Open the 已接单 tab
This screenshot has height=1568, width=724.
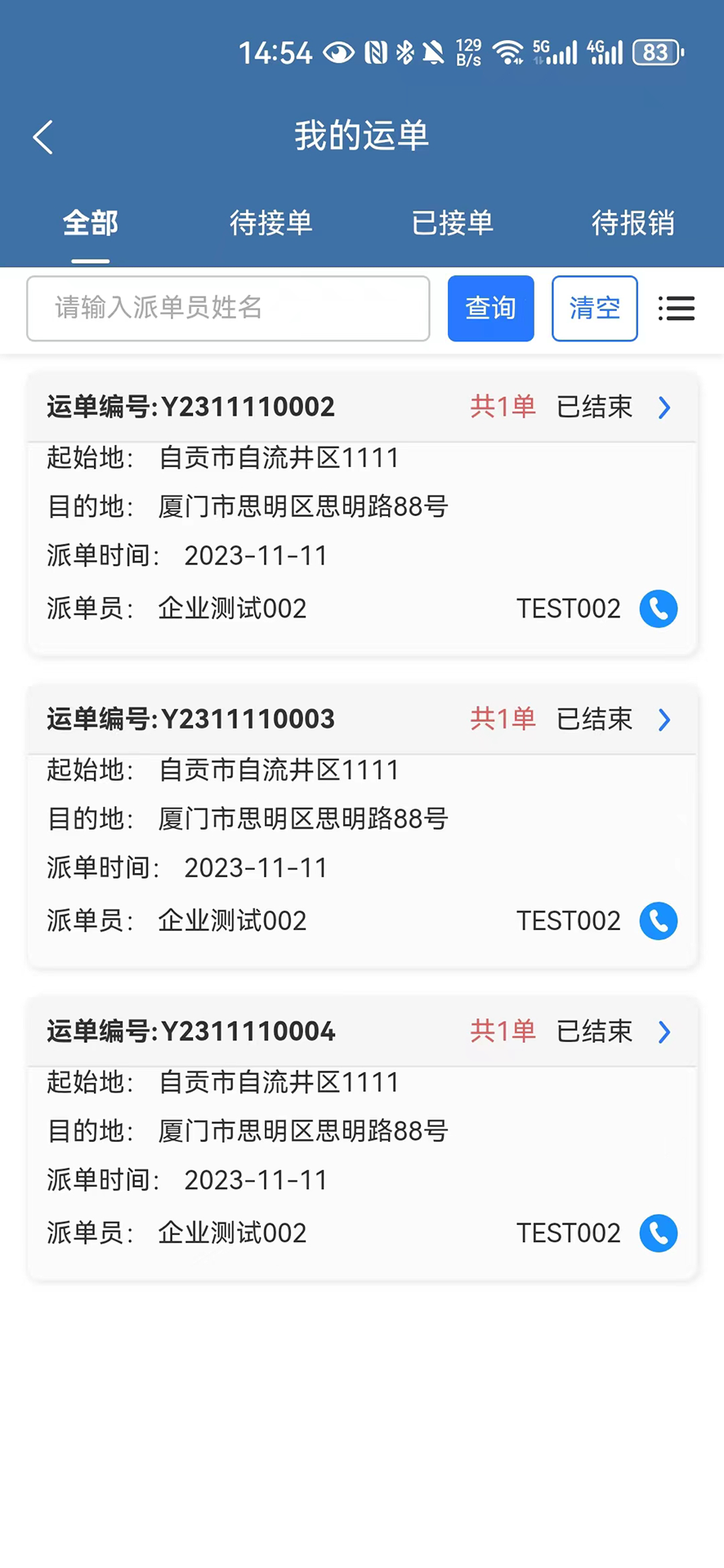pyautogui.click(x=453, y=223)
